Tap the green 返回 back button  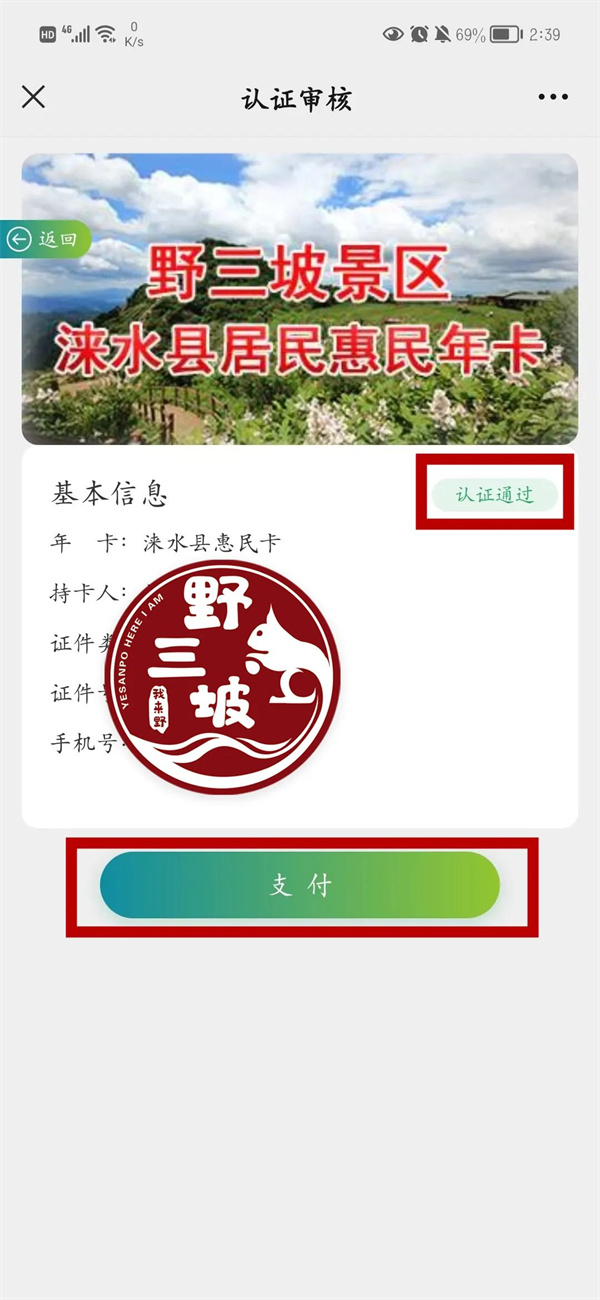[x=46, y=239]
